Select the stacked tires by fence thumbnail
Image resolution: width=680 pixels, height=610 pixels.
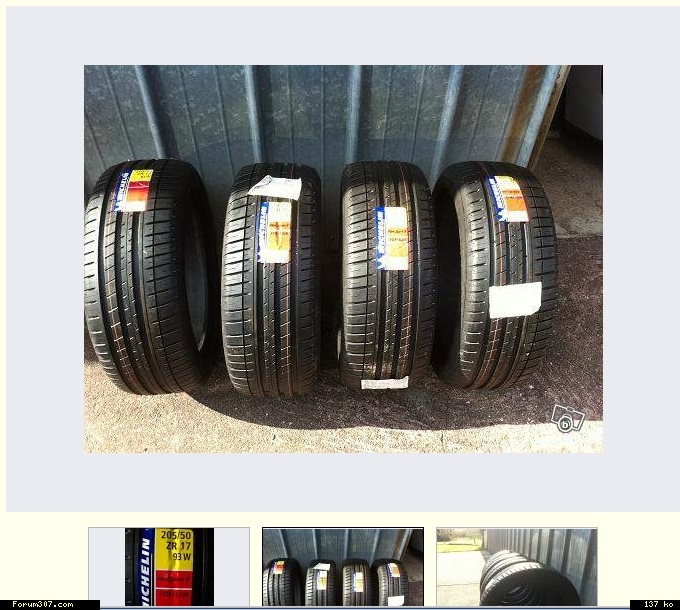(x=516, y=566)
